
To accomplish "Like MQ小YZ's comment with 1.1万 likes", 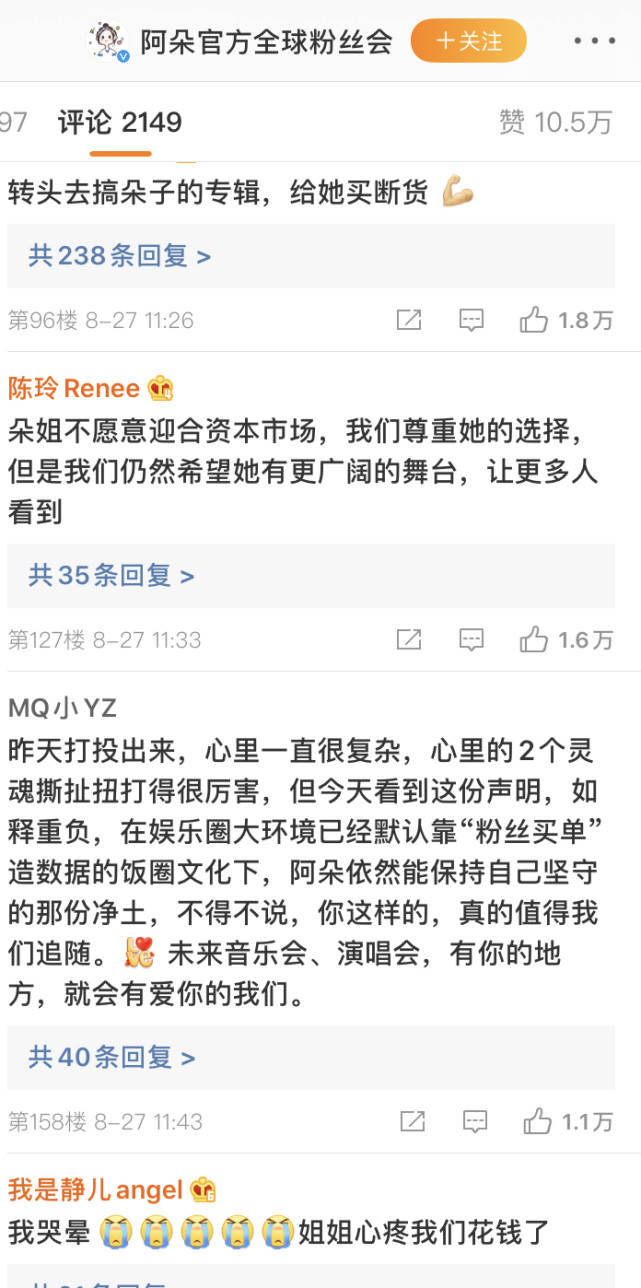I will (566, 1121).
